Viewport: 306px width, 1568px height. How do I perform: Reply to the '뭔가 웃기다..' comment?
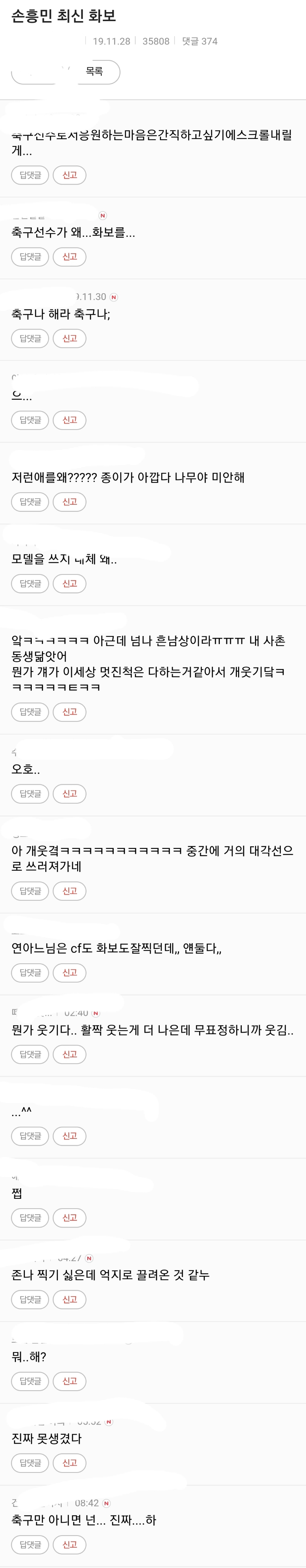click(30, 1054)
